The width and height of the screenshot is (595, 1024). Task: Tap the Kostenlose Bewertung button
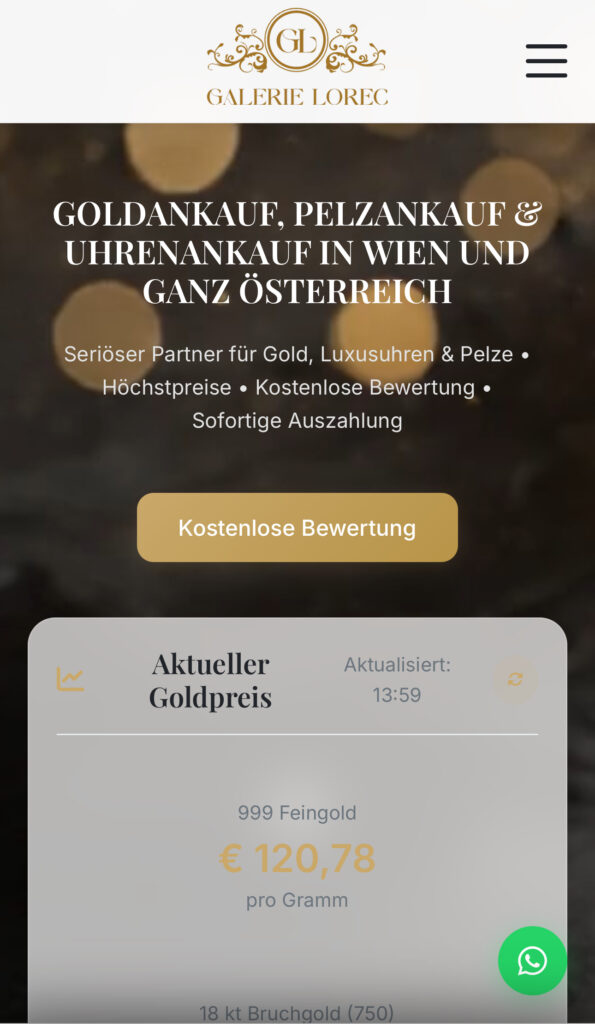coord(297,527)
